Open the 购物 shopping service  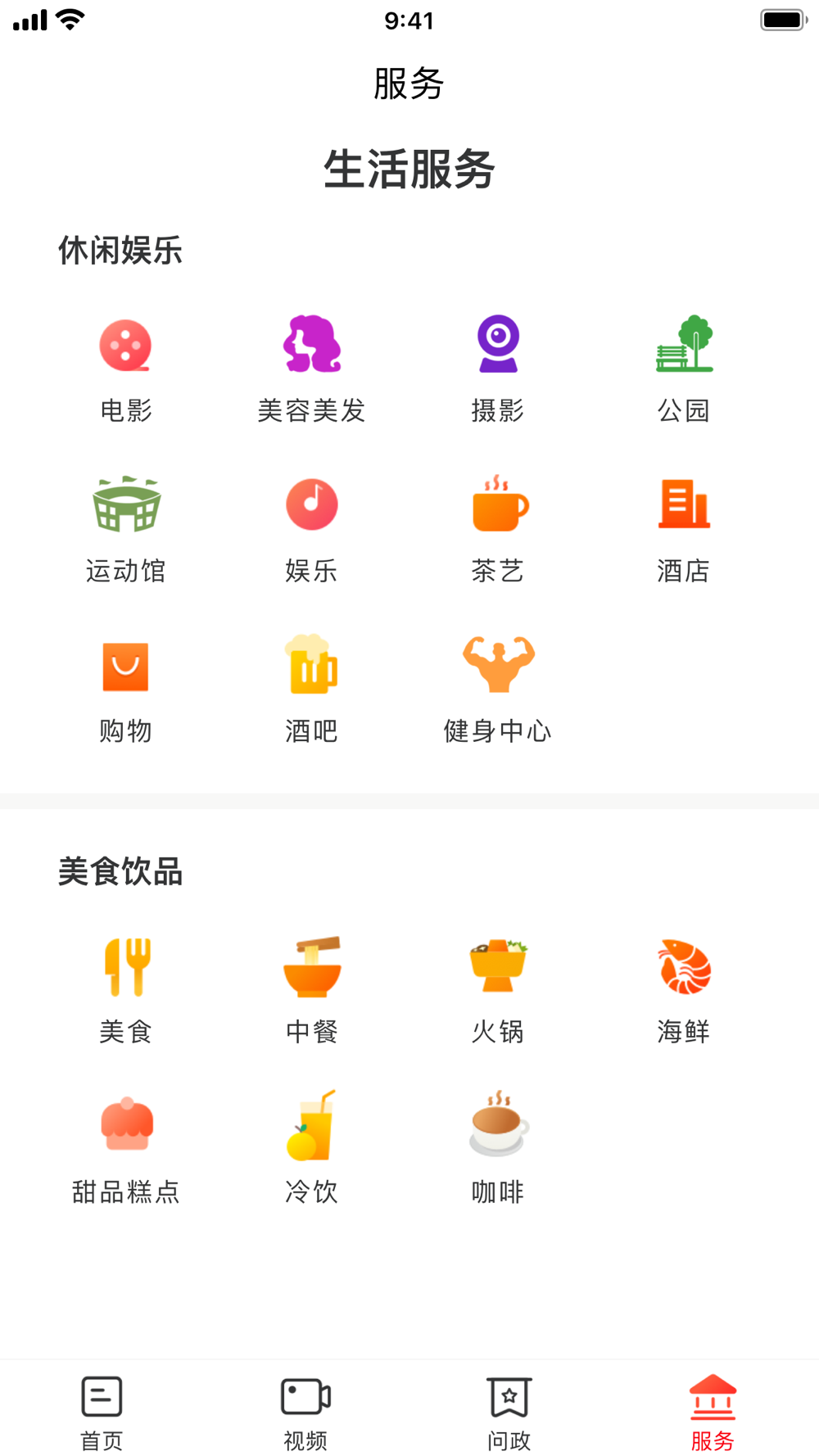125,690
